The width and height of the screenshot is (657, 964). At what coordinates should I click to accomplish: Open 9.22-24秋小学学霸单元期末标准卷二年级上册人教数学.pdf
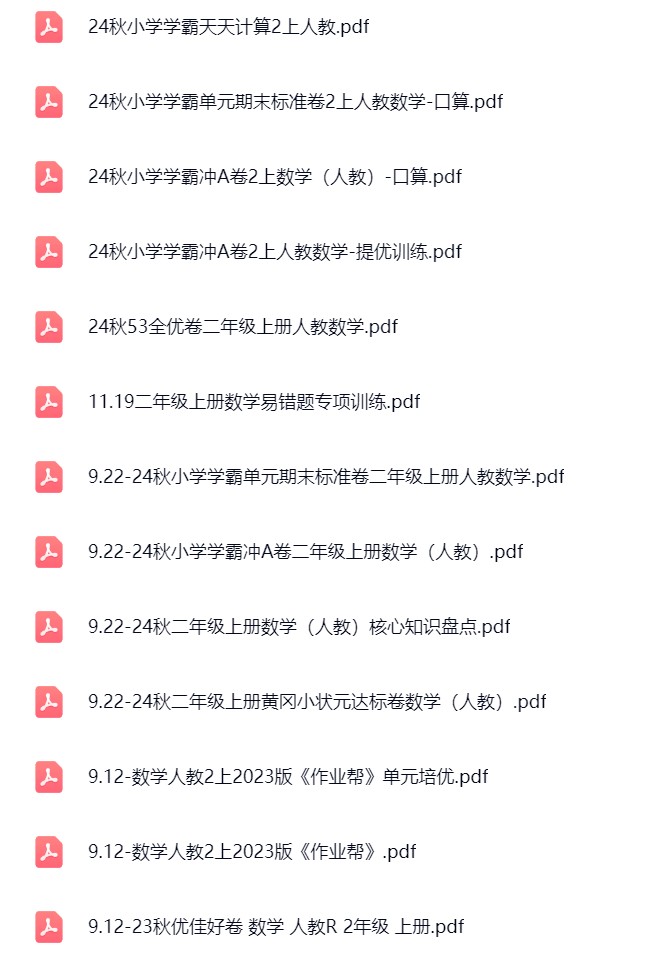[326, 477]
